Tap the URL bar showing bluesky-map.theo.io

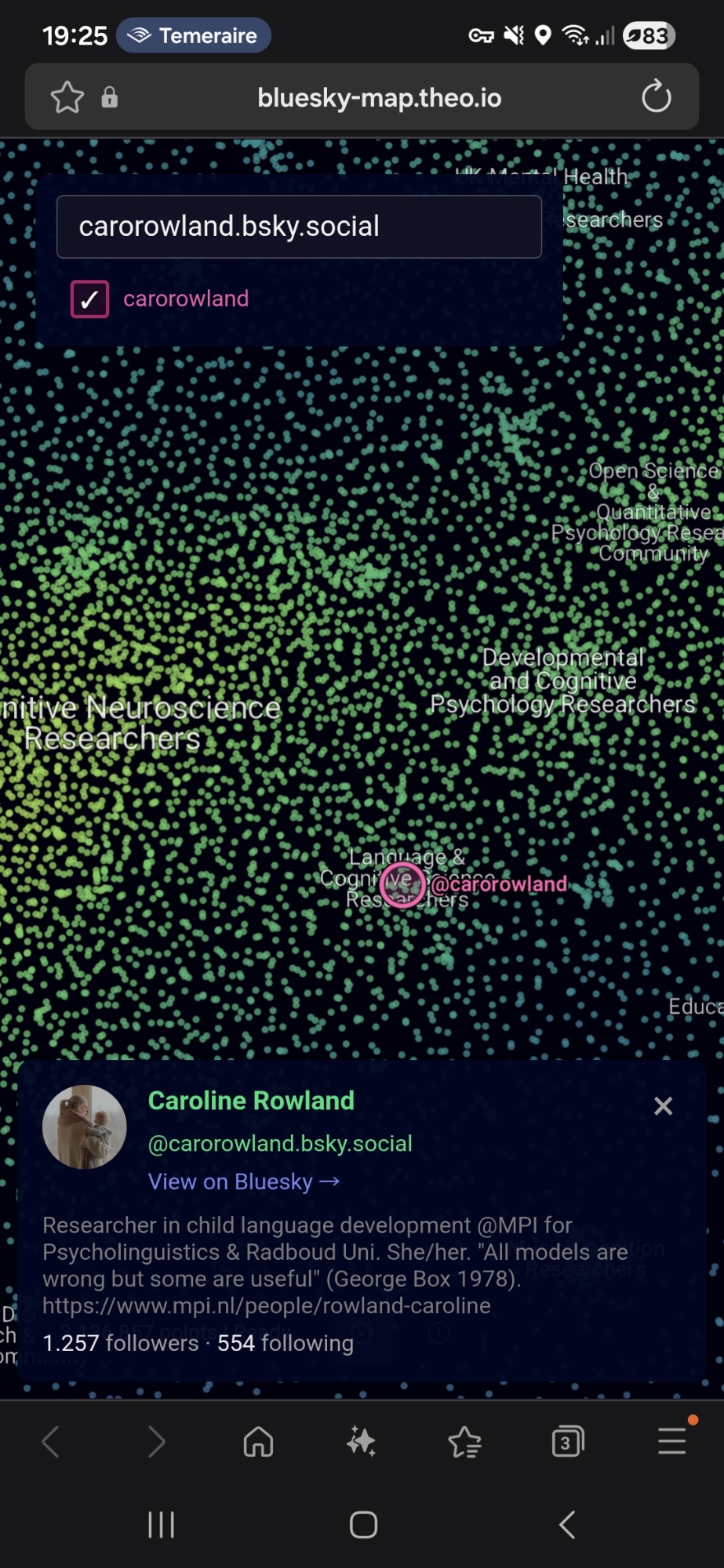click(x=379, y=98)
